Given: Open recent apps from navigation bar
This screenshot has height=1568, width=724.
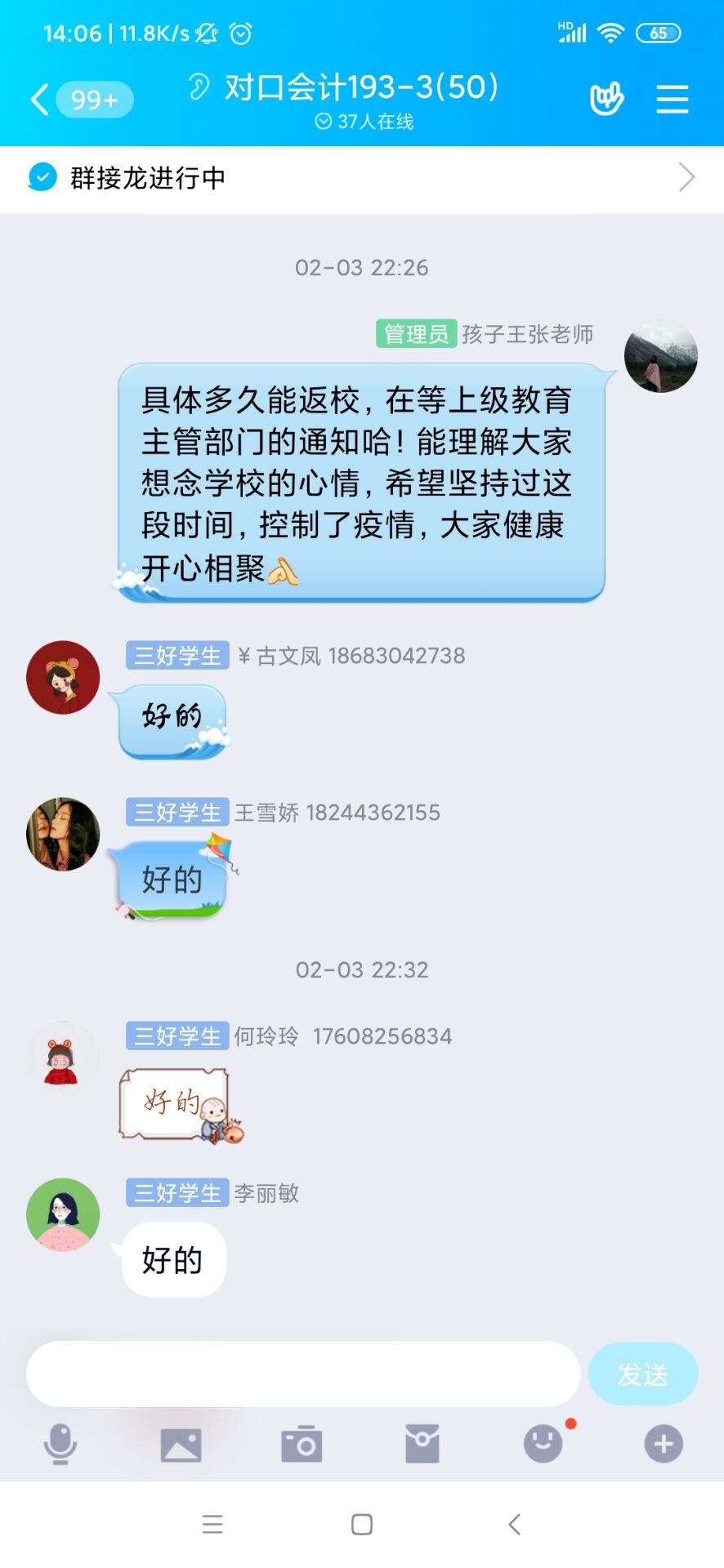Looking at the screenshot, I should (212, 1524).
